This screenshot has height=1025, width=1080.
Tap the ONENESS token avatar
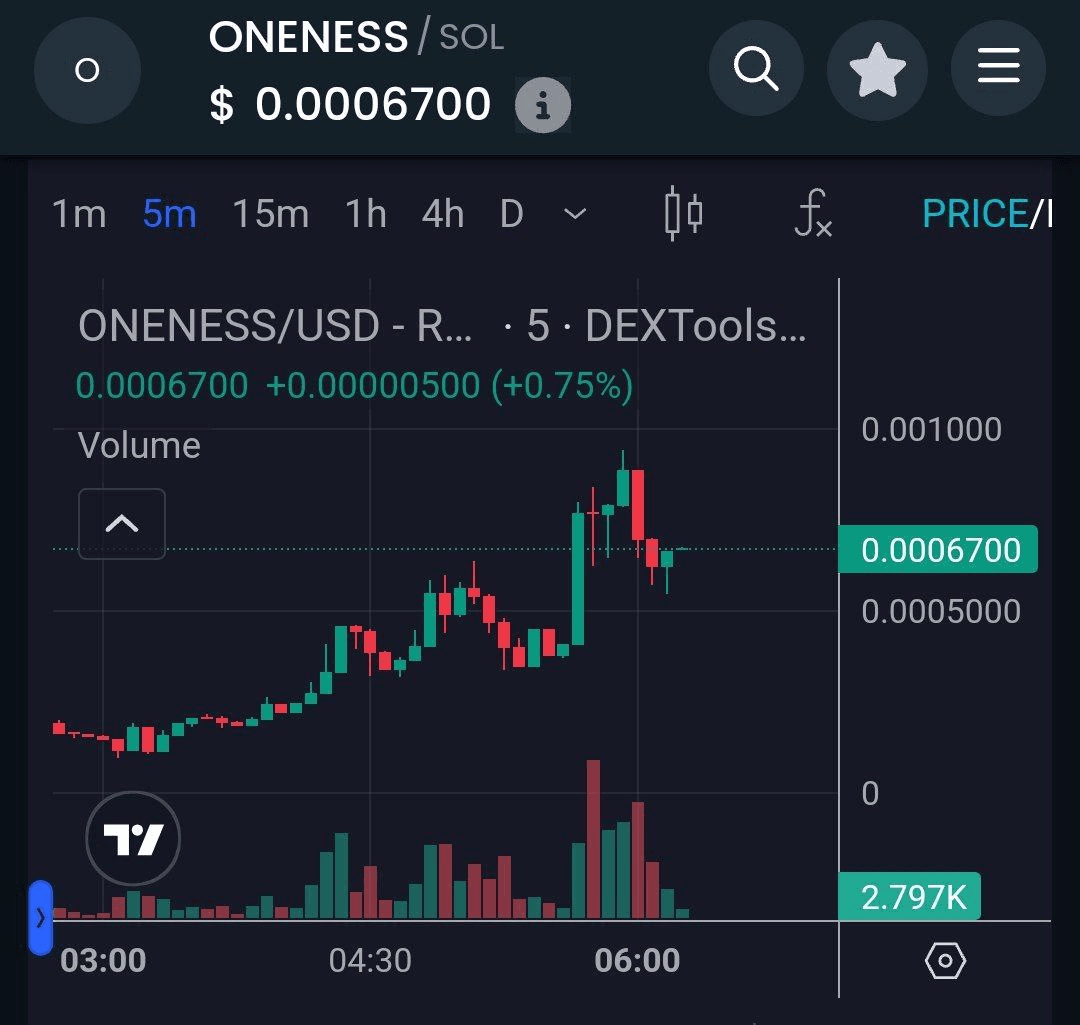click(x=87, y=71)
